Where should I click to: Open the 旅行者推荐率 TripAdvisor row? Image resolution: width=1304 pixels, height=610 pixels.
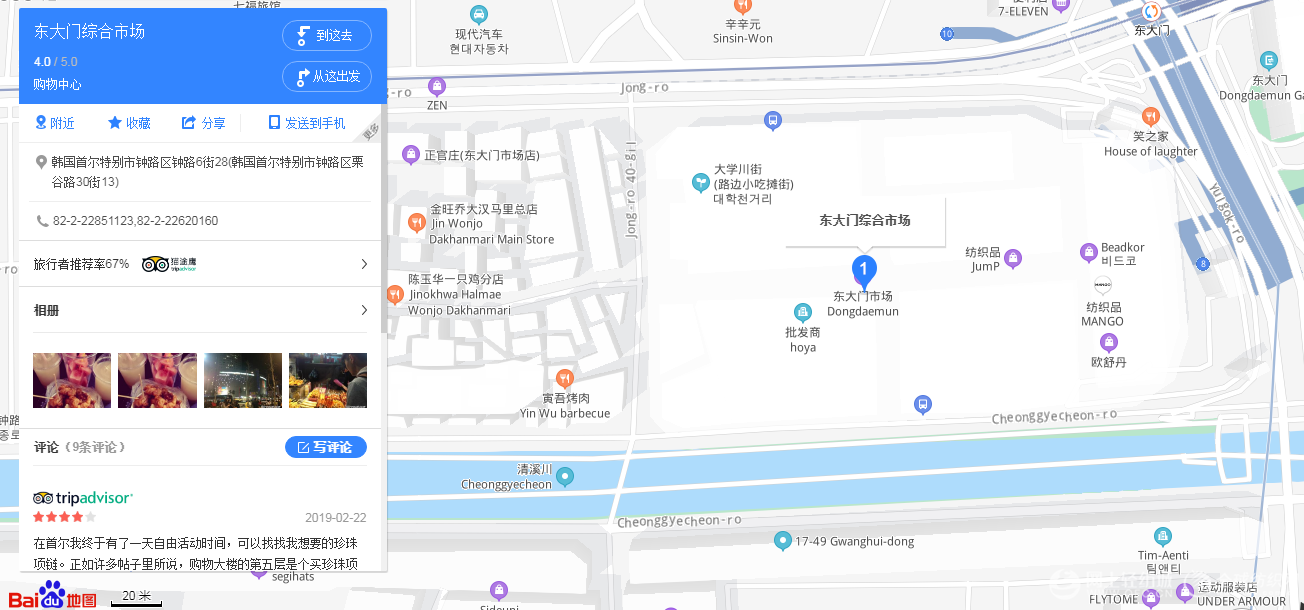click(x=201, y=264)
